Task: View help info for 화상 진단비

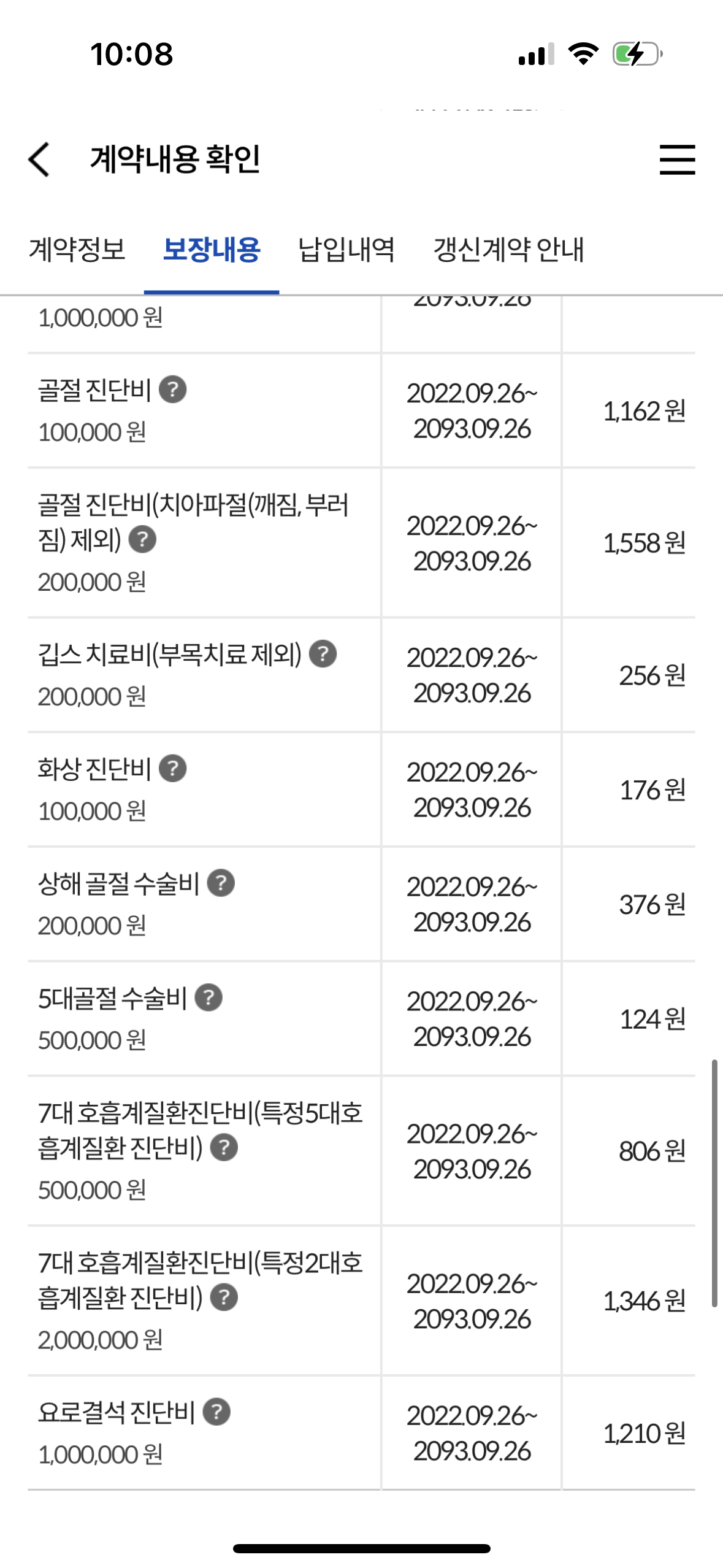Action: pyautogui.click(x=173, y=769)
